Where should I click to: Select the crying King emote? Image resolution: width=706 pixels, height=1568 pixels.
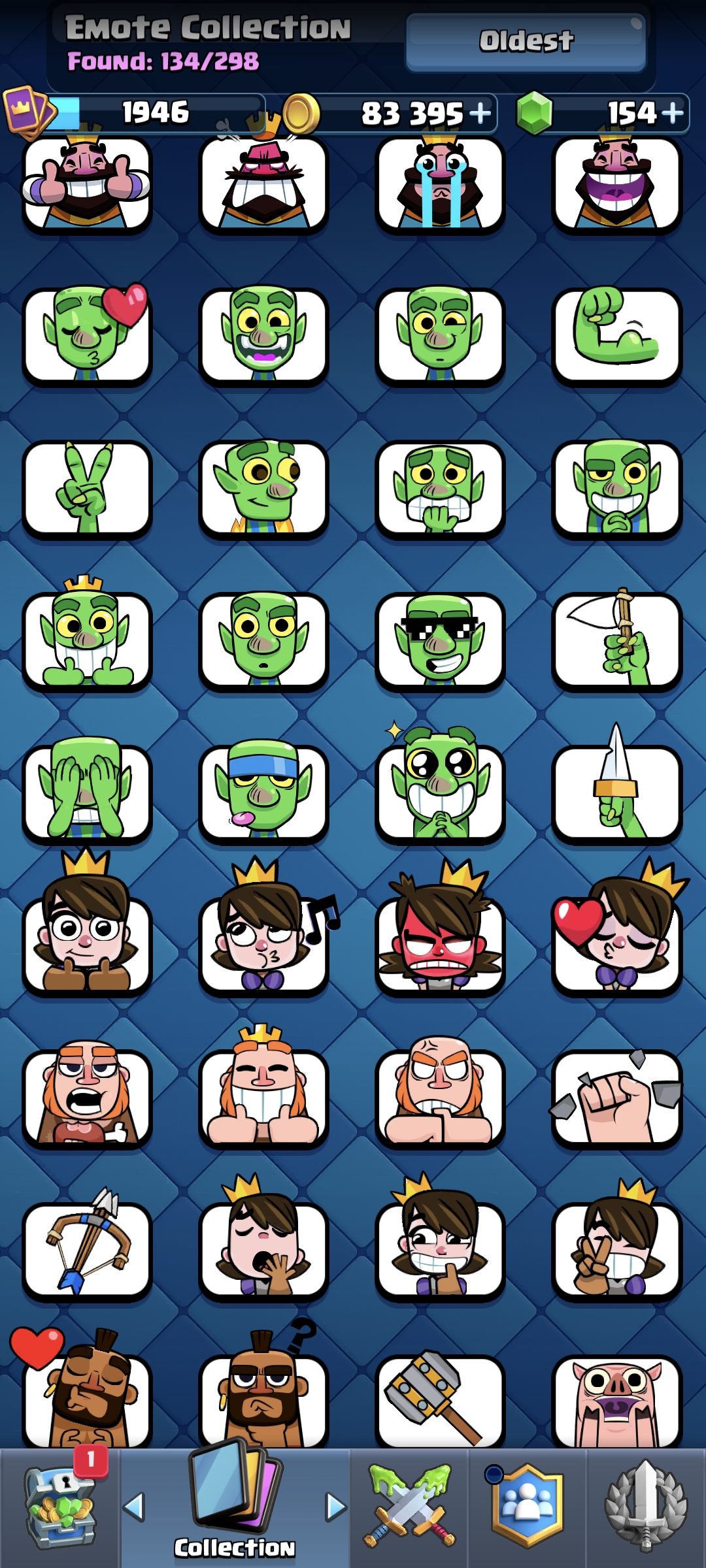(440, 183)
